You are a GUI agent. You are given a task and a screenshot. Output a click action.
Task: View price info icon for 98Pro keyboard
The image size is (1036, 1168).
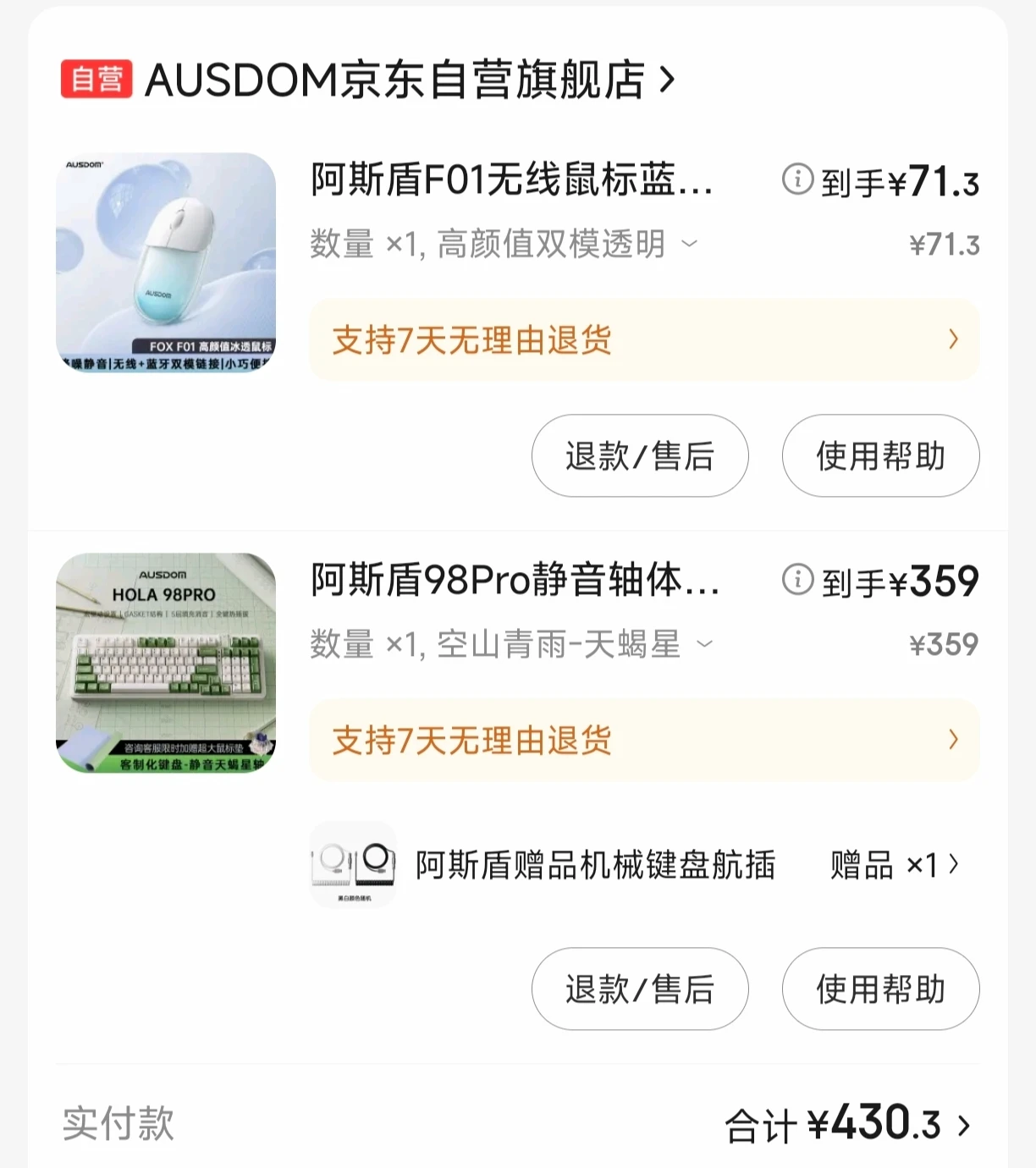coord(797,580)
